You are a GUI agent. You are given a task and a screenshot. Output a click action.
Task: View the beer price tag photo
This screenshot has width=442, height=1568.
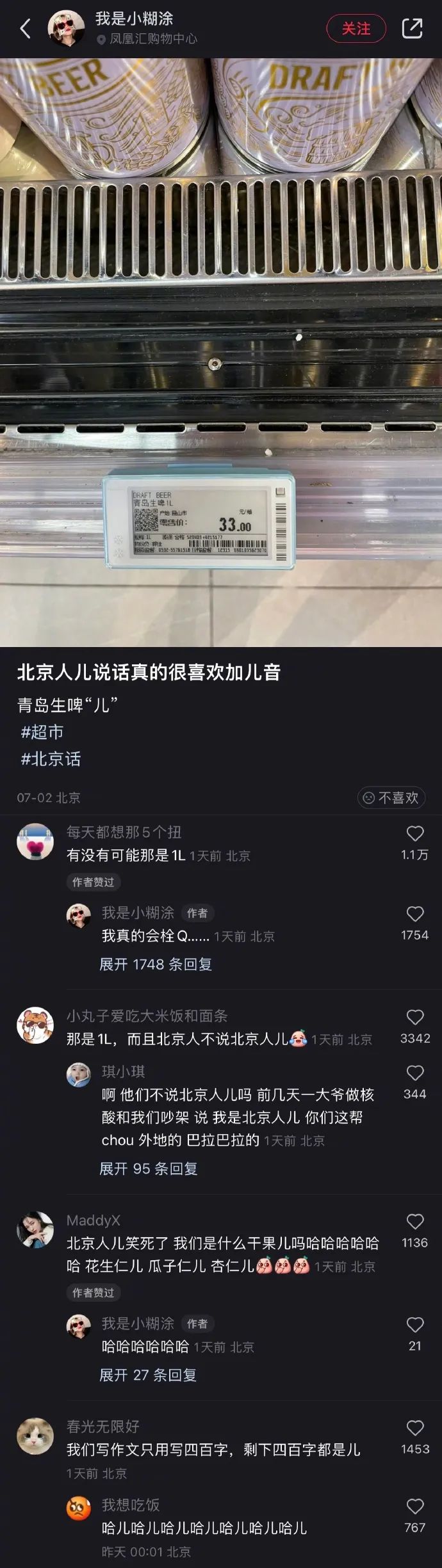click(220, 352)
